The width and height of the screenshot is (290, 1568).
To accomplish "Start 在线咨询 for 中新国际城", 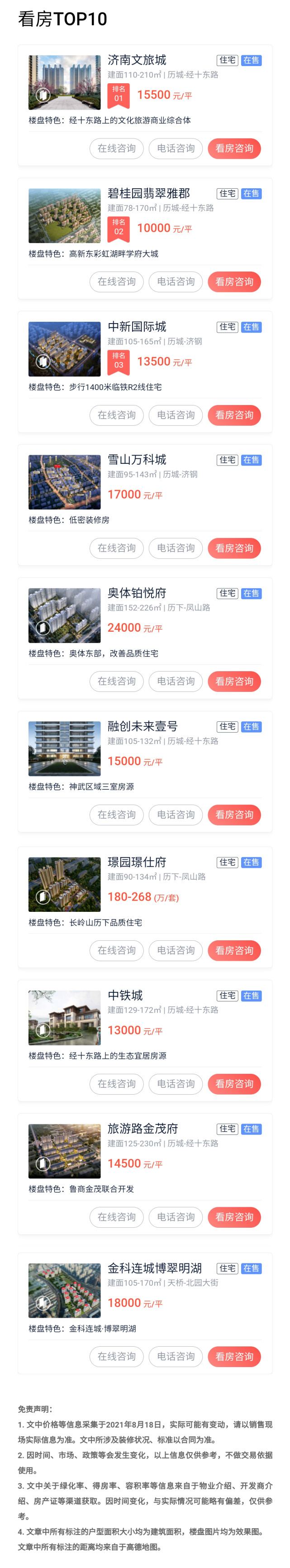I will (117, 415).
